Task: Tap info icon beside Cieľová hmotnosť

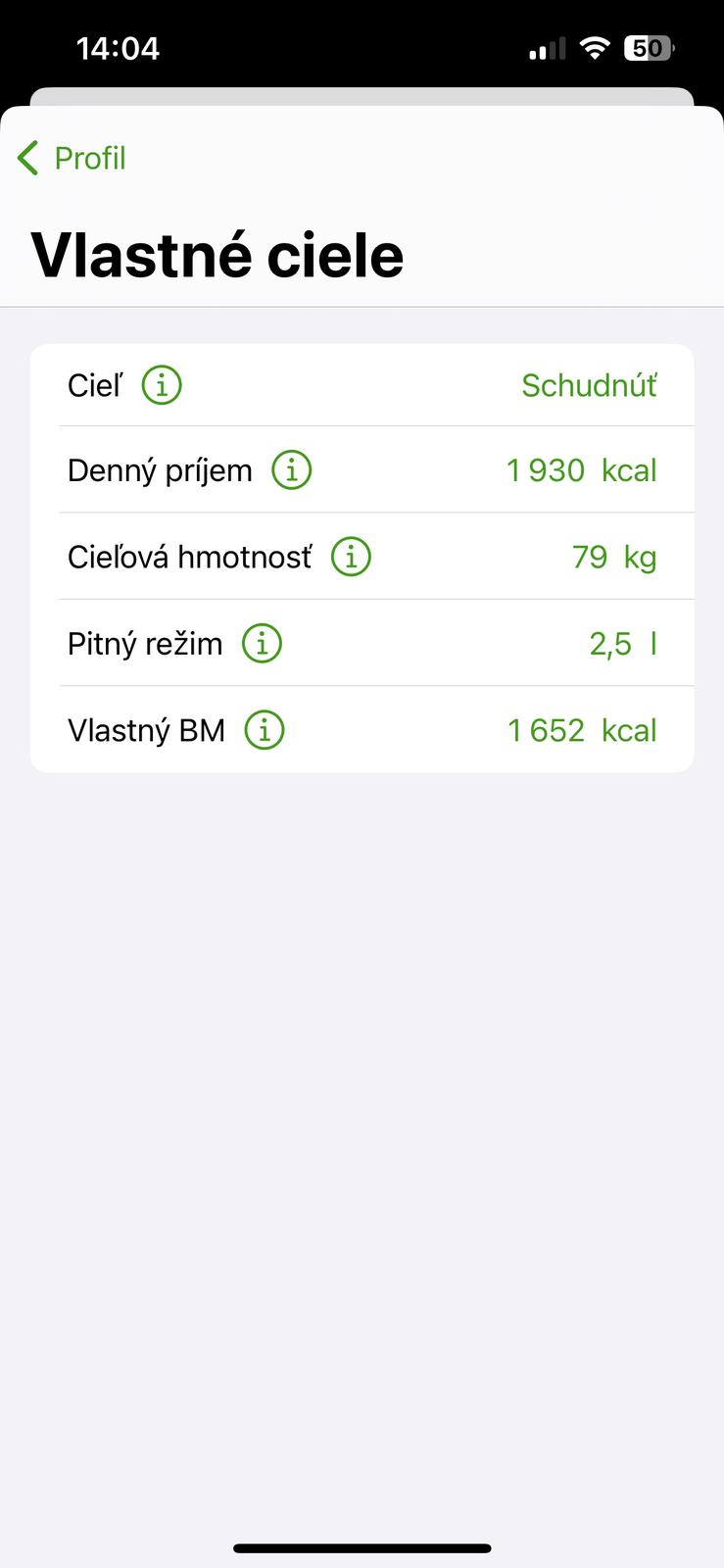Action: click(x=351, y=557)
